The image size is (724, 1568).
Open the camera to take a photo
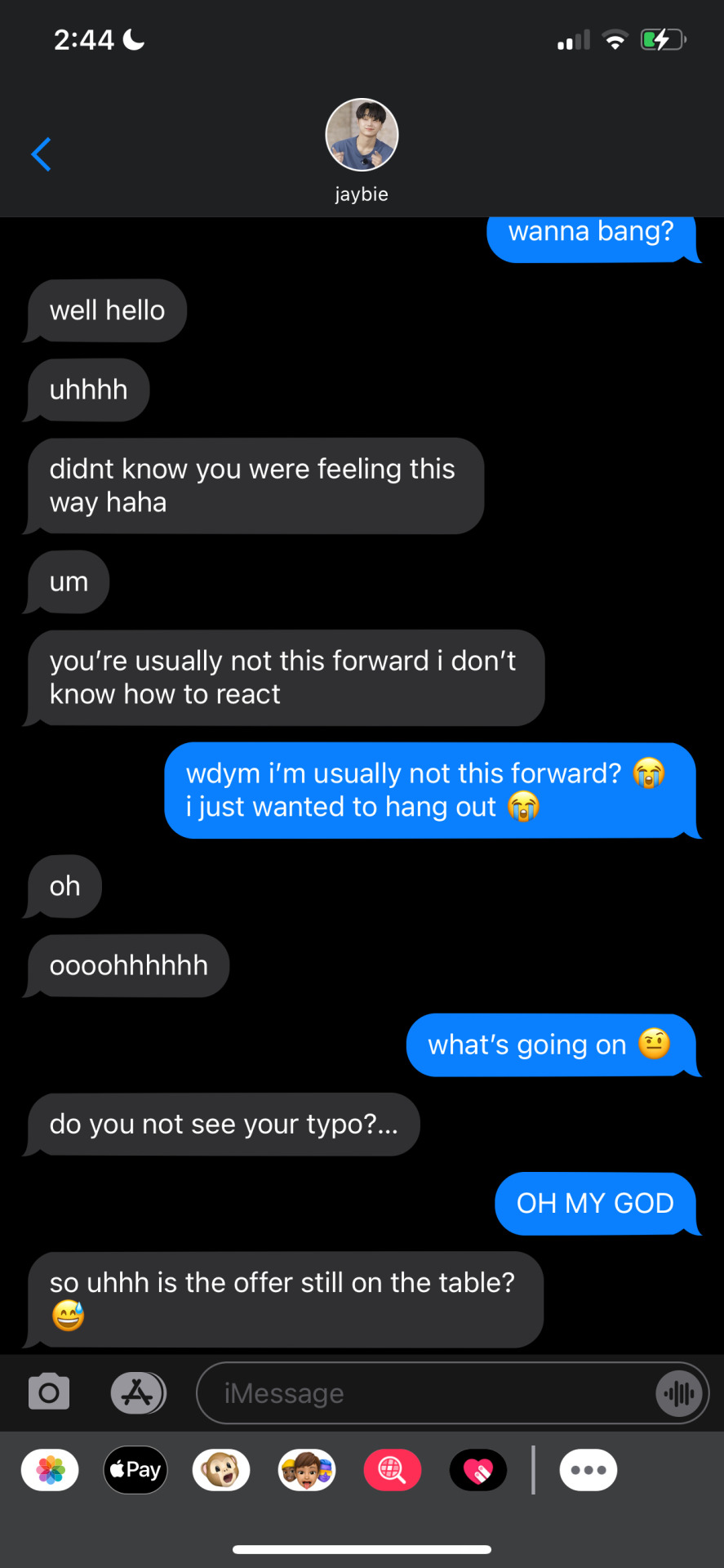[x=49, y=1392]
